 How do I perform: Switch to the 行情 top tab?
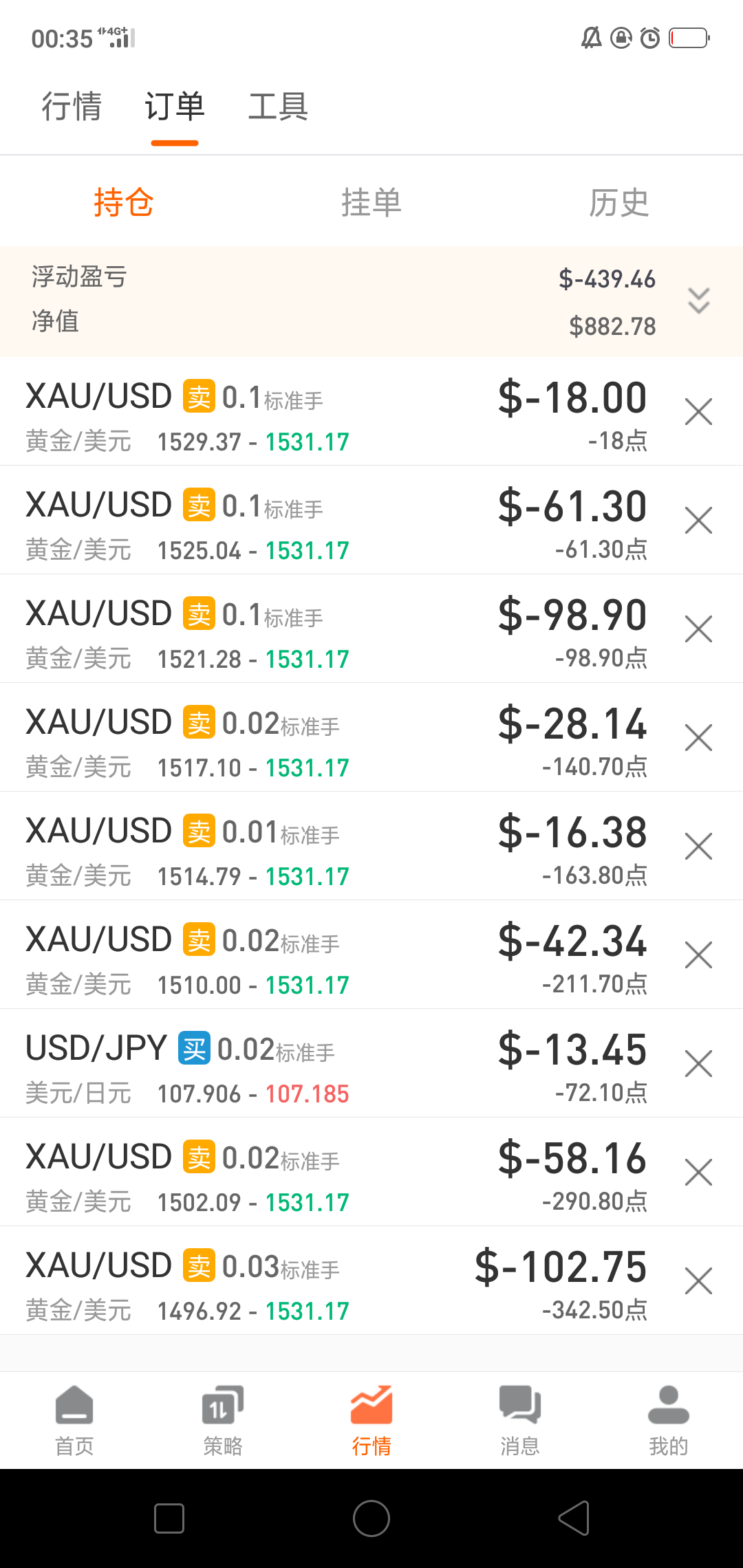72,107
